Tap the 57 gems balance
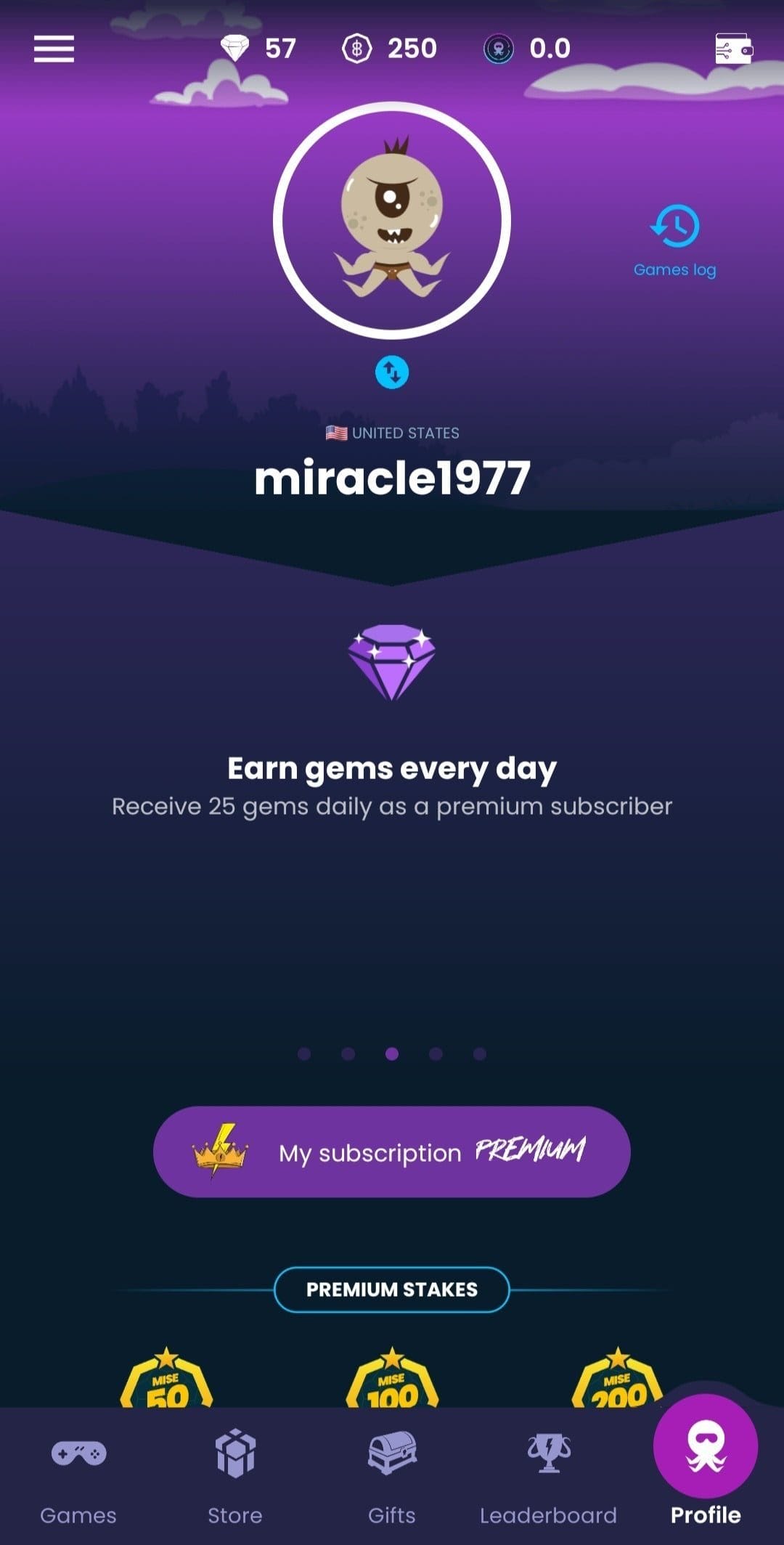 click(258, 49)
